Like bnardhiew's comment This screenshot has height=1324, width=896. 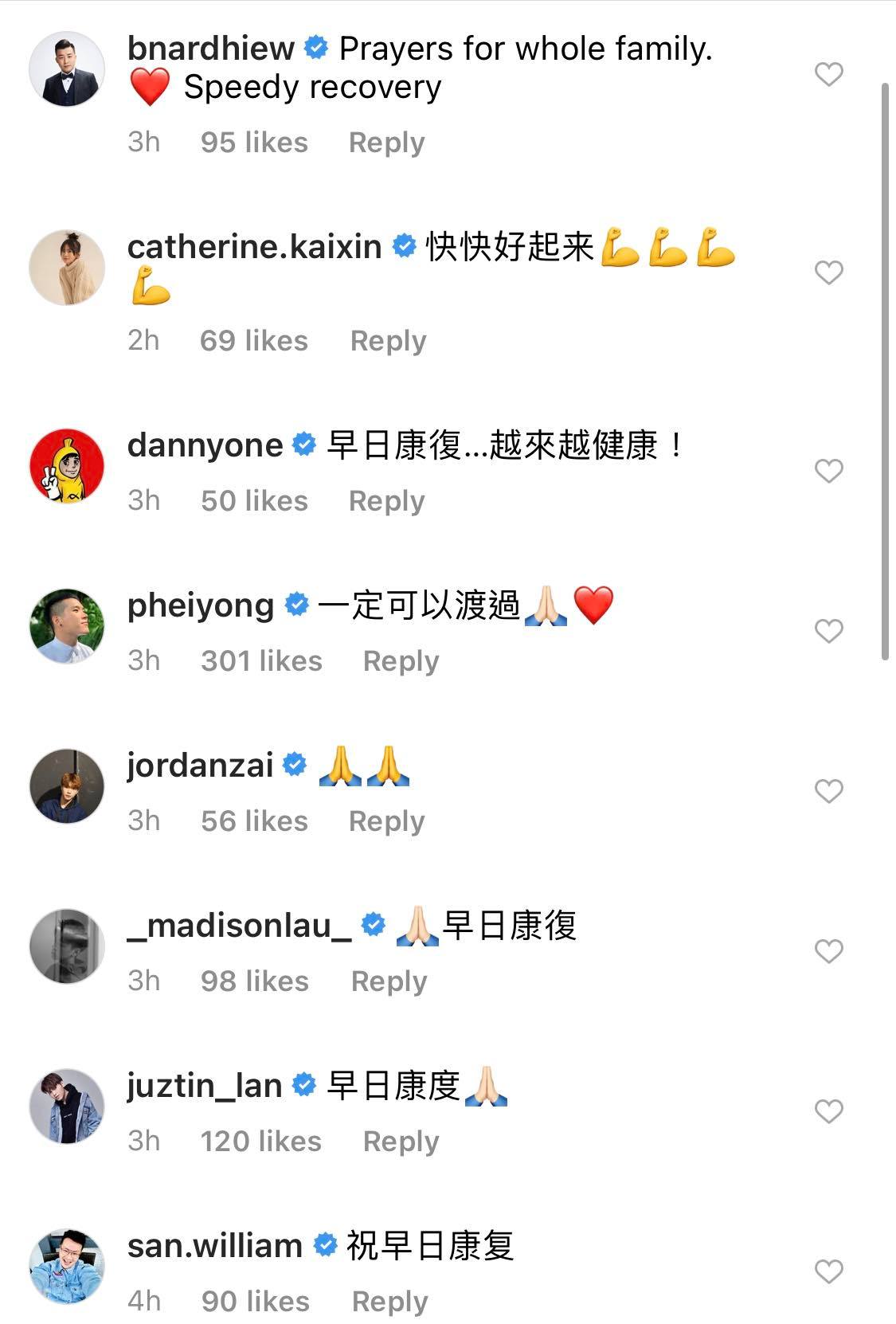pyautogui.click(x=828, y=75)
